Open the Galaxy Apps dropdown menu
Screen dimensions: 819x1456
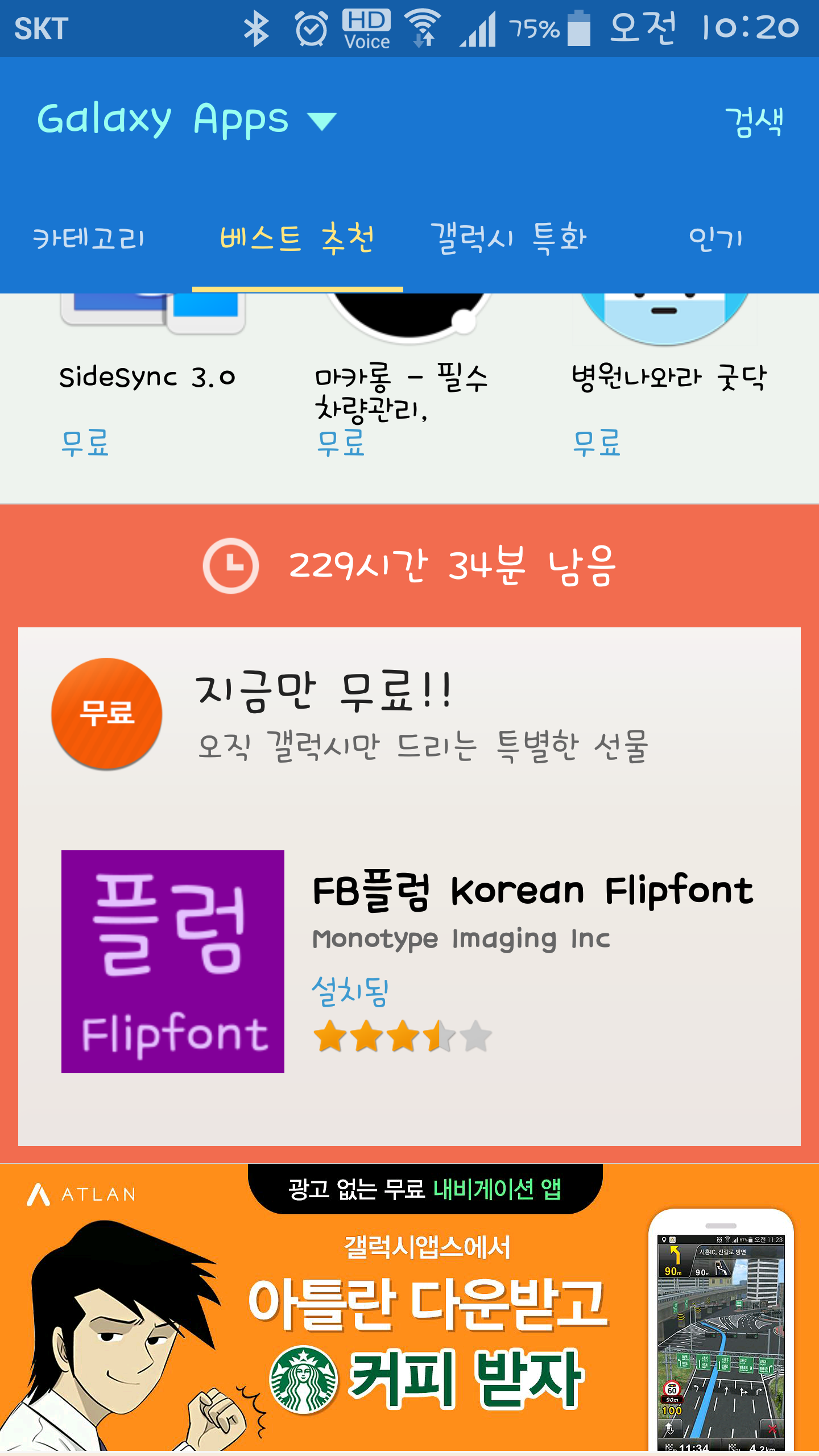[x=188, y=119]
